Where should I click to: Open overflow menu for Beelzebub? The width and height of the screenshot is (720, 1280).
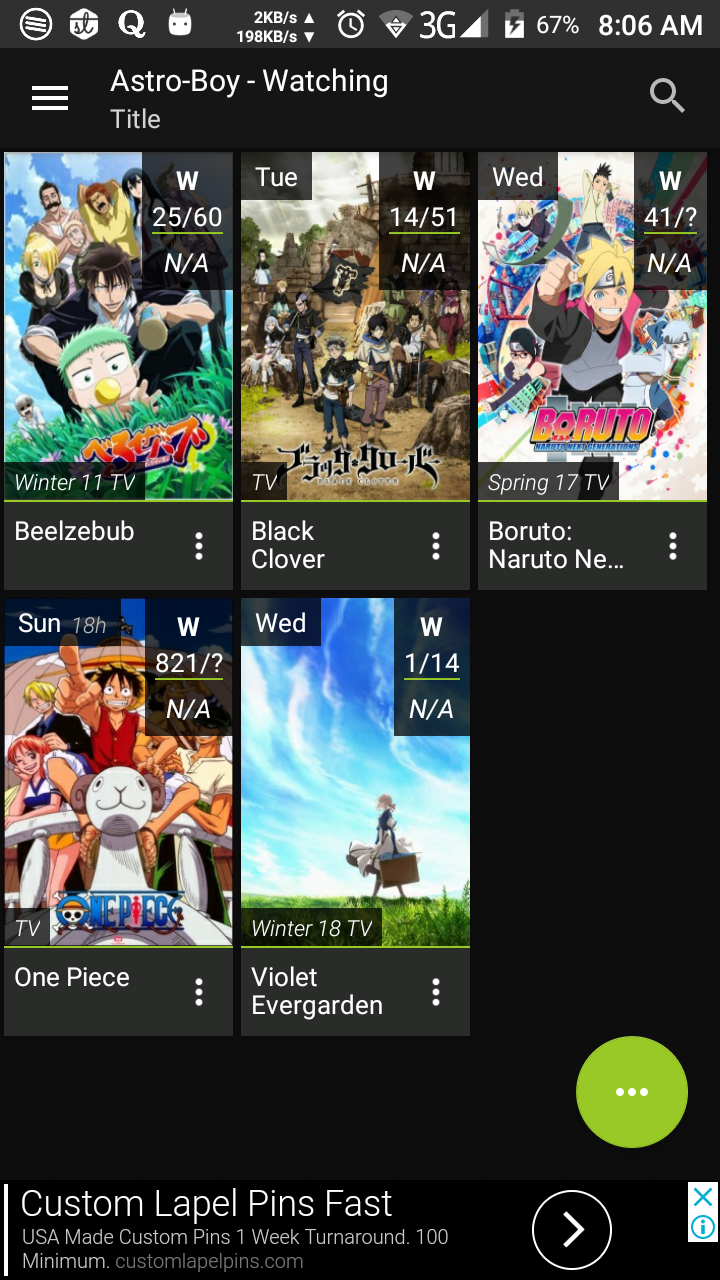pos(199,546)
